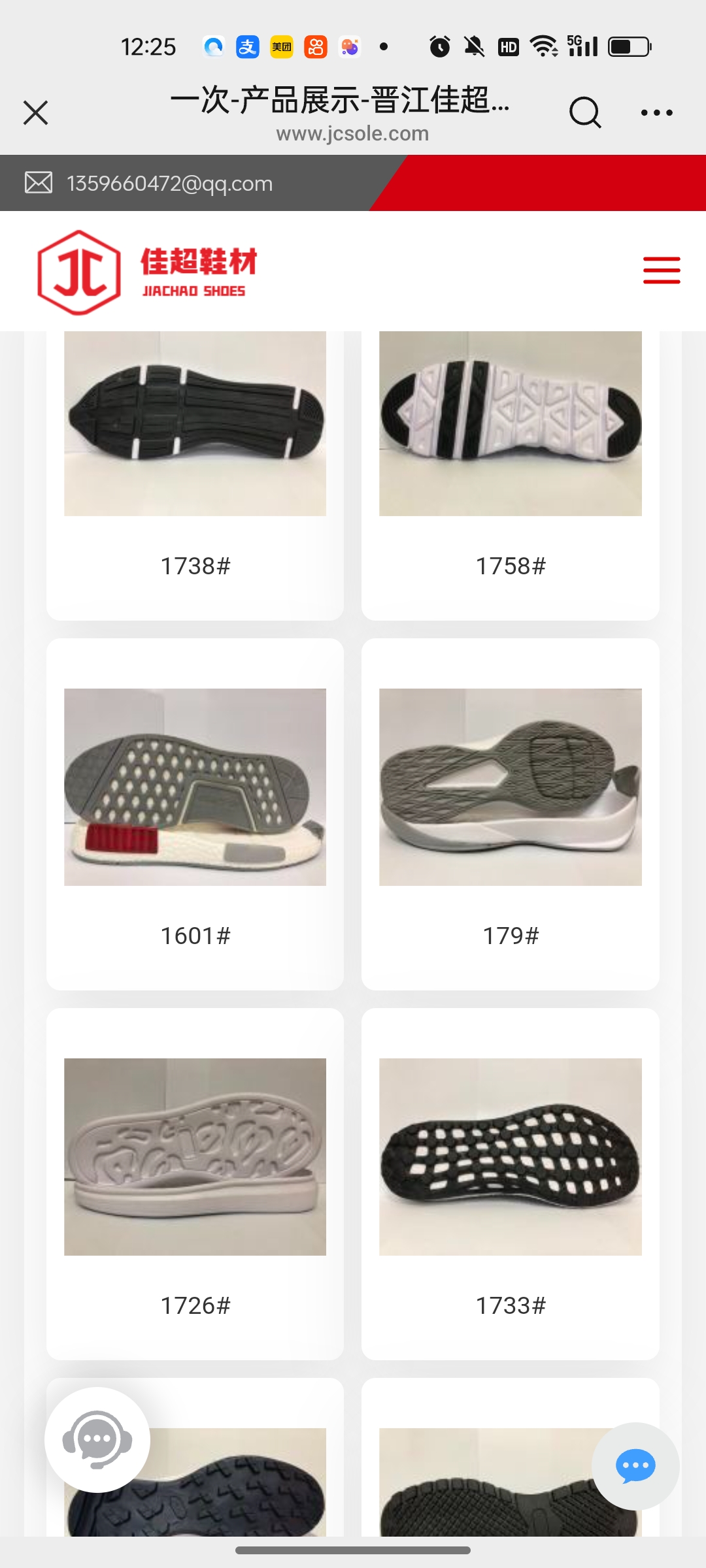Open the 1738# sole product card
The image size is (706, 1568).
coord(195,457)
